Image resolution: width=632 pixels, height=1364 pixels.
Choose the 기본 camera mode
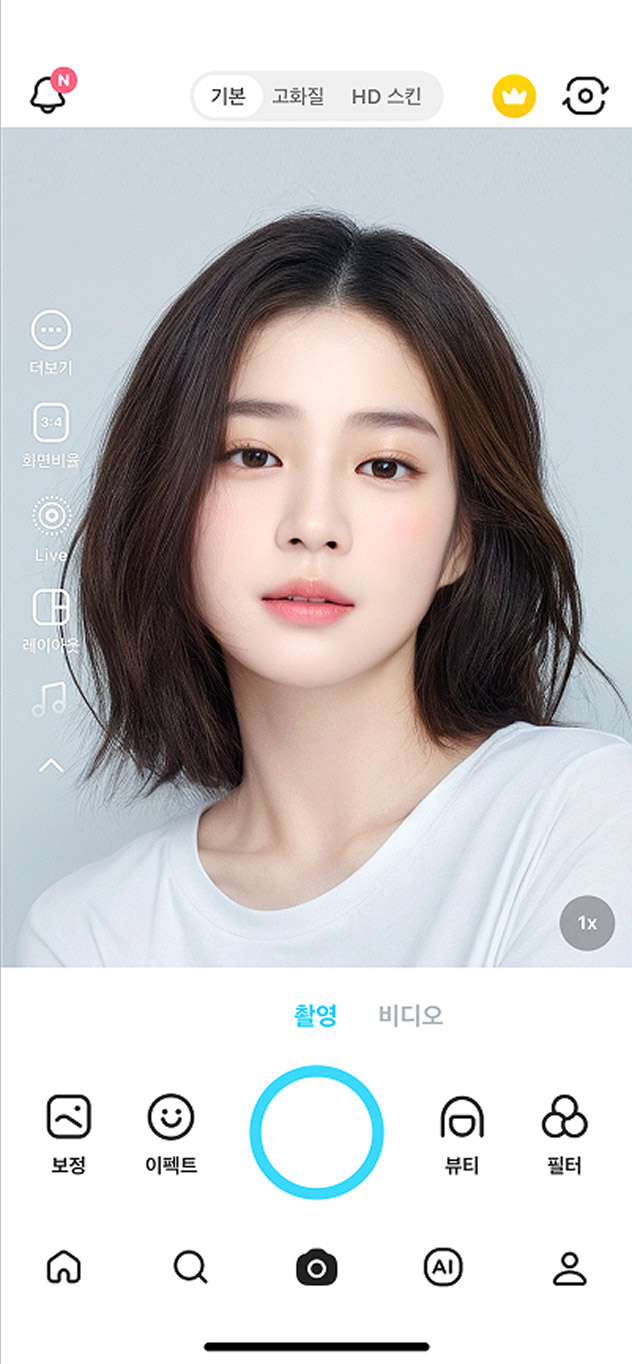point(228,97)
